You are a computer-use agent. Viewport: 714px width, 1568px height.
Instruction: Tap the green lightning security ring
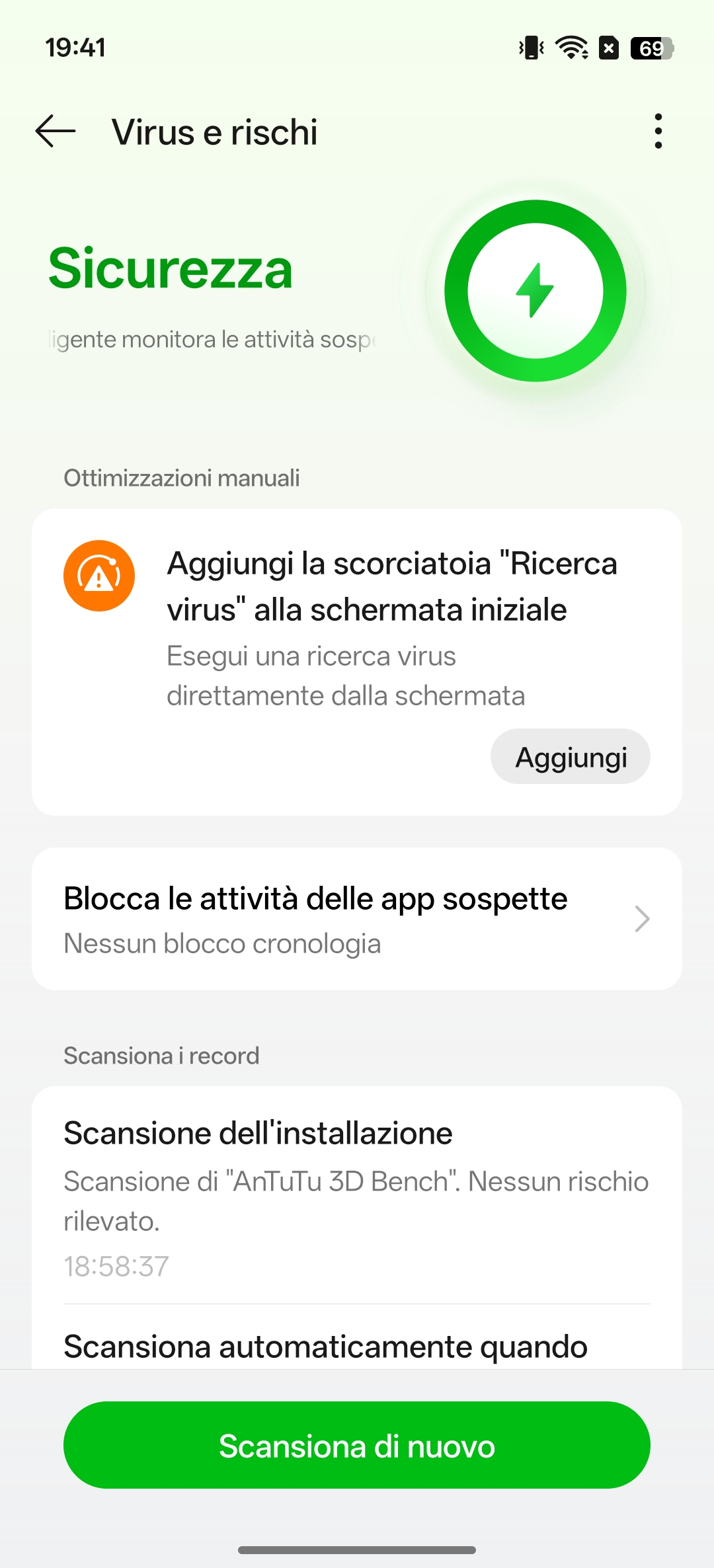pyautogui.click(x=535, y=291)
